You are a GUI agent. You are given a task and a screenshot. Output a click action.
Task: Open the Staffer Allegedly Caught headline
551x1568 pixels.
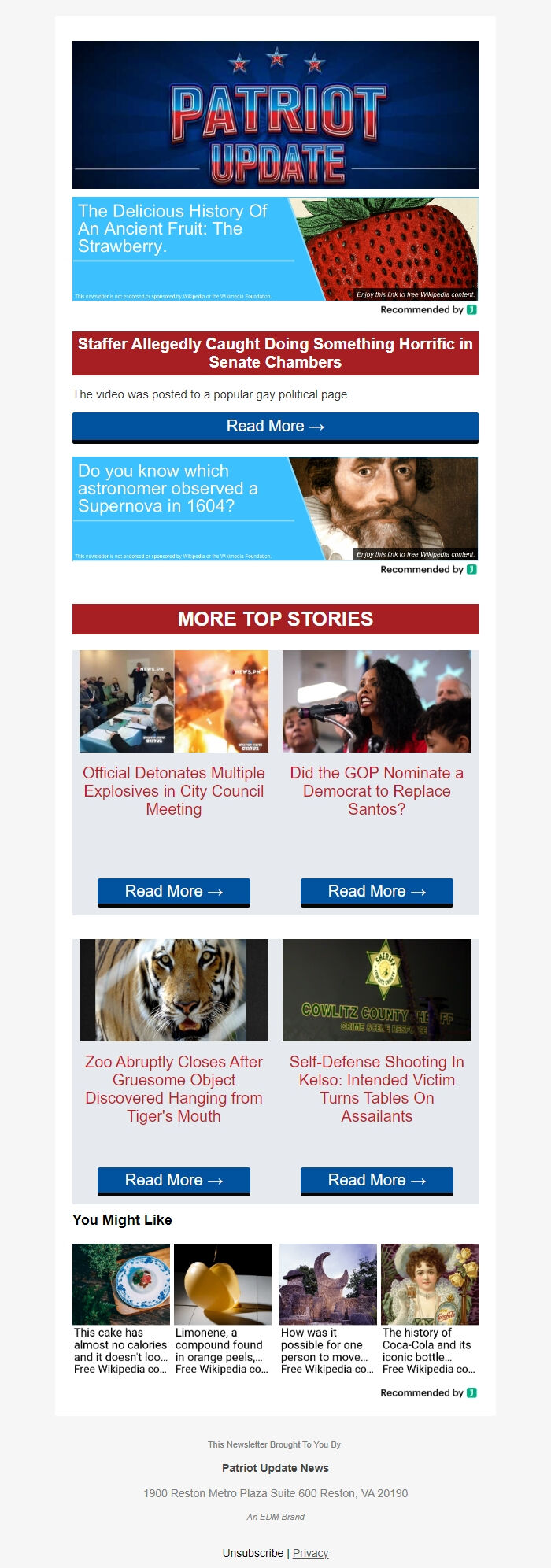(x=275, y=353)
